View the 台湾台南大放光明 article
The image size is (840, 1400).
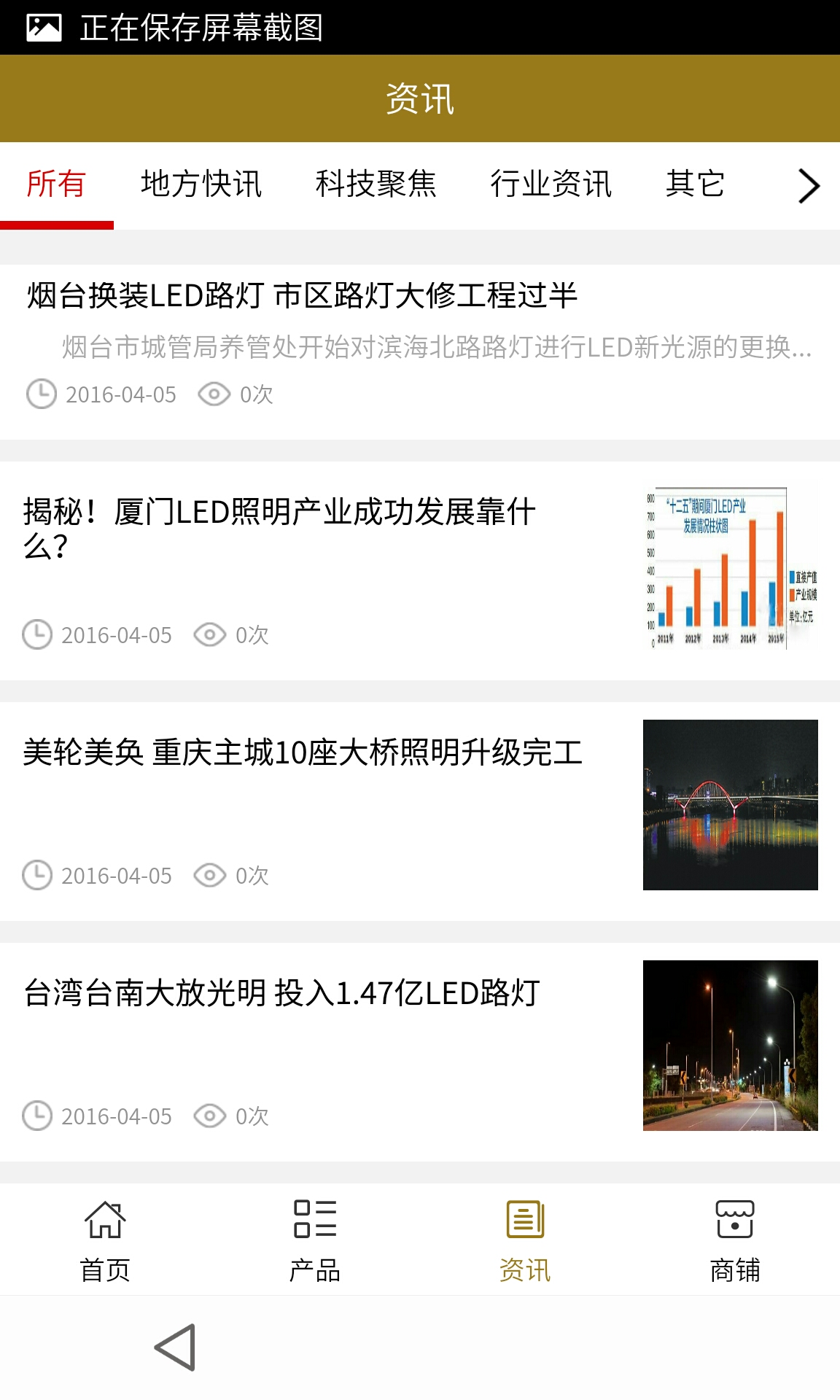tap(281, 993)
